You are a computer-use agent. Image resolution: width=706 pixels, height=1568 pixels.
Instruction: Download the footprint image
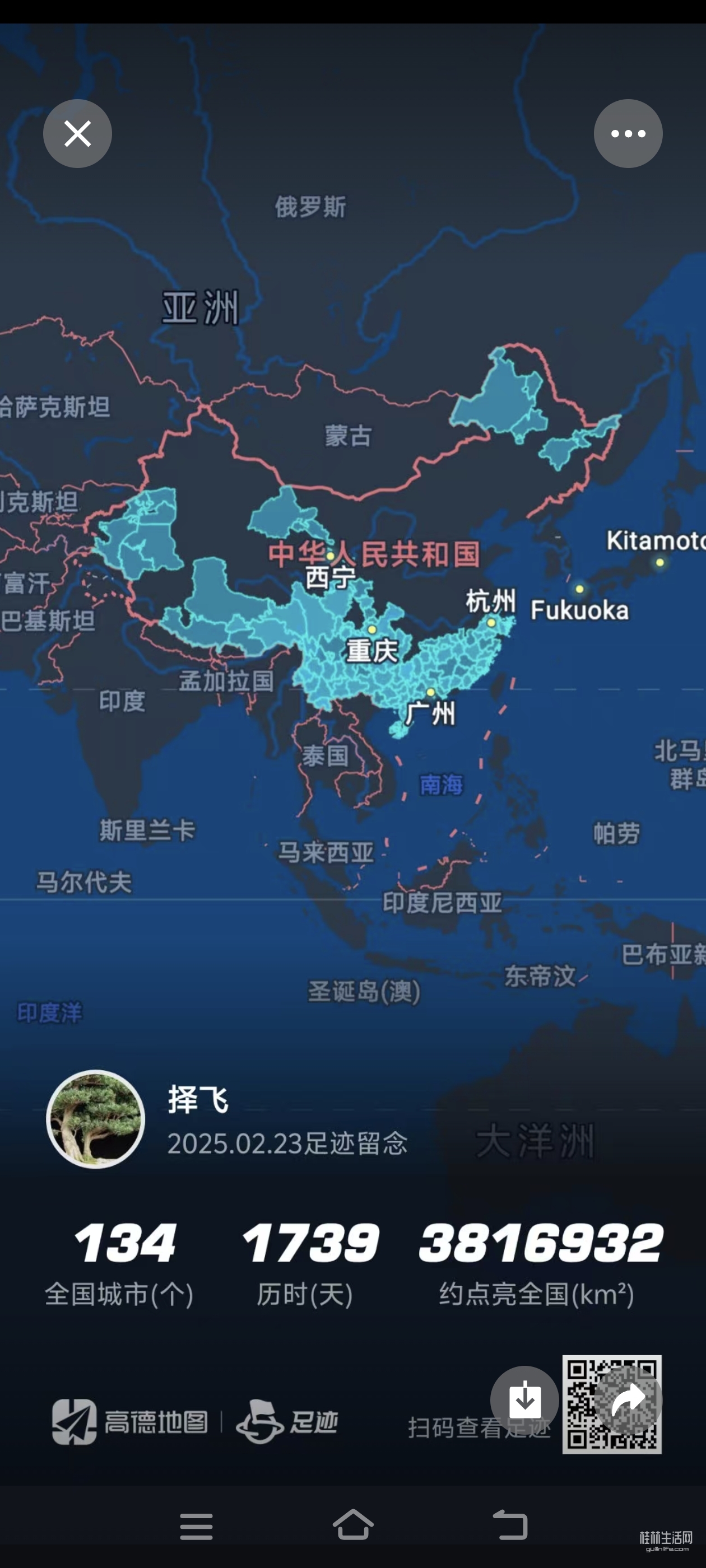point(524,1400)
